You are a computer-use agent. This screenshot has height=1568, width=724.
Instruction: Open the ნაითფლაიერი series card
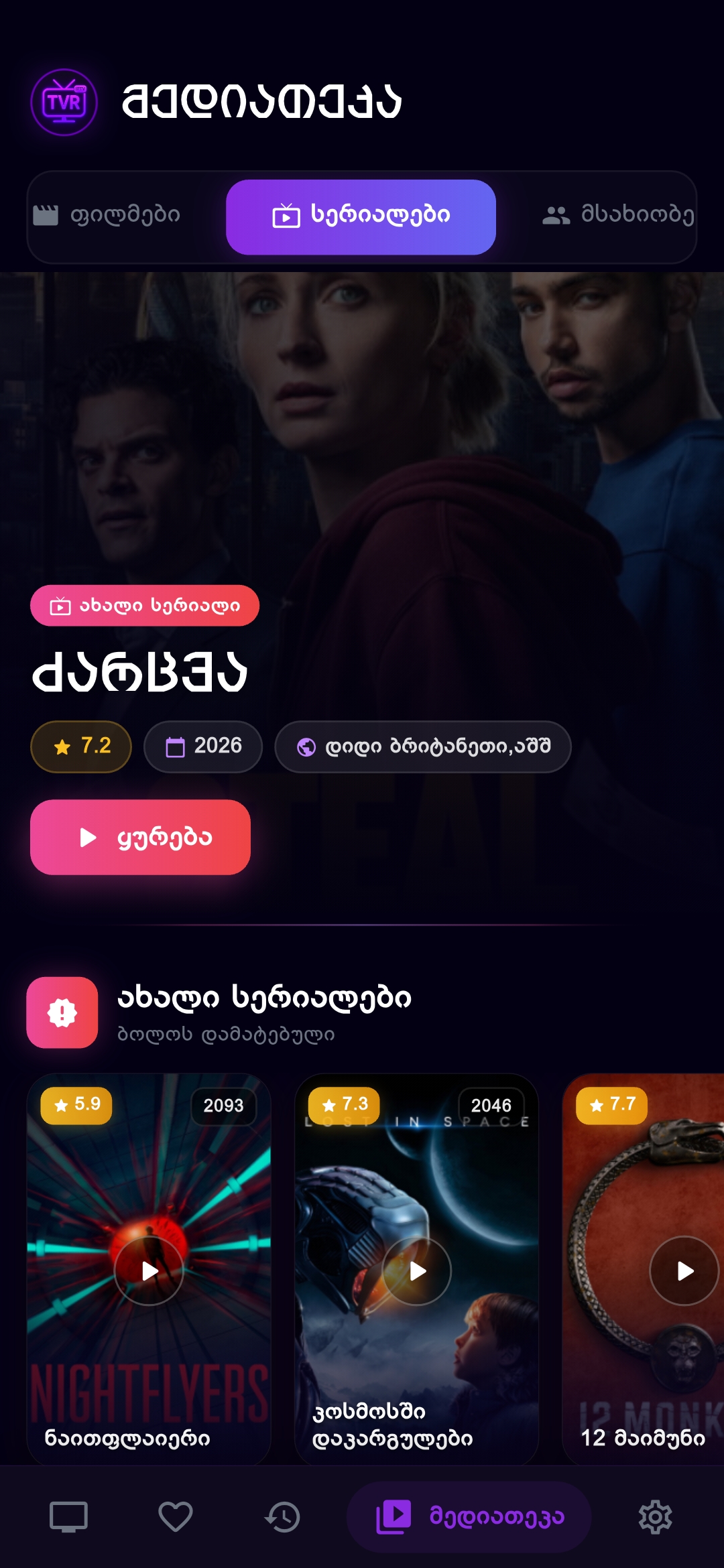tap(149, 1270)
